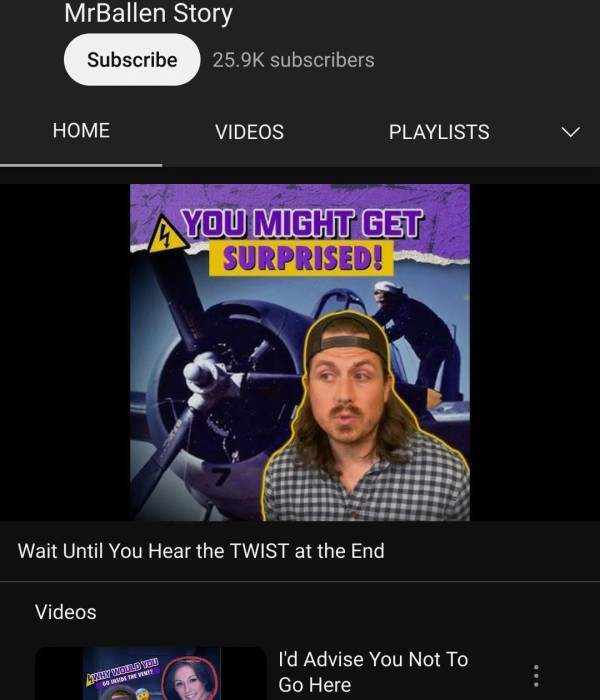Open Wait Until You Hear the TWIST video title
The width and height of the screenshot is (600, 700).
pyautogui.click(x=201, y=551)
